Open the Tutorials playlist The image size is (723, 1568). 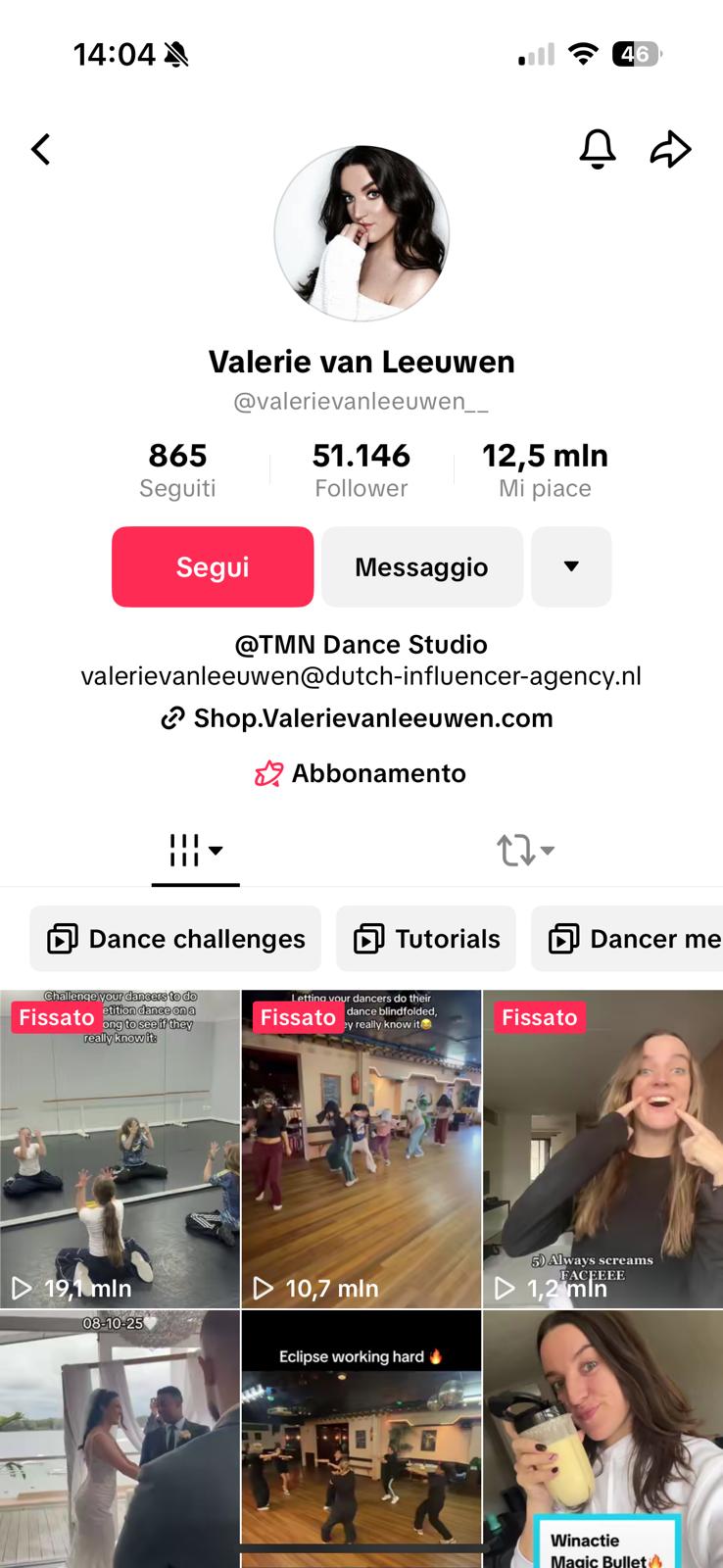(x=427, y=939)
